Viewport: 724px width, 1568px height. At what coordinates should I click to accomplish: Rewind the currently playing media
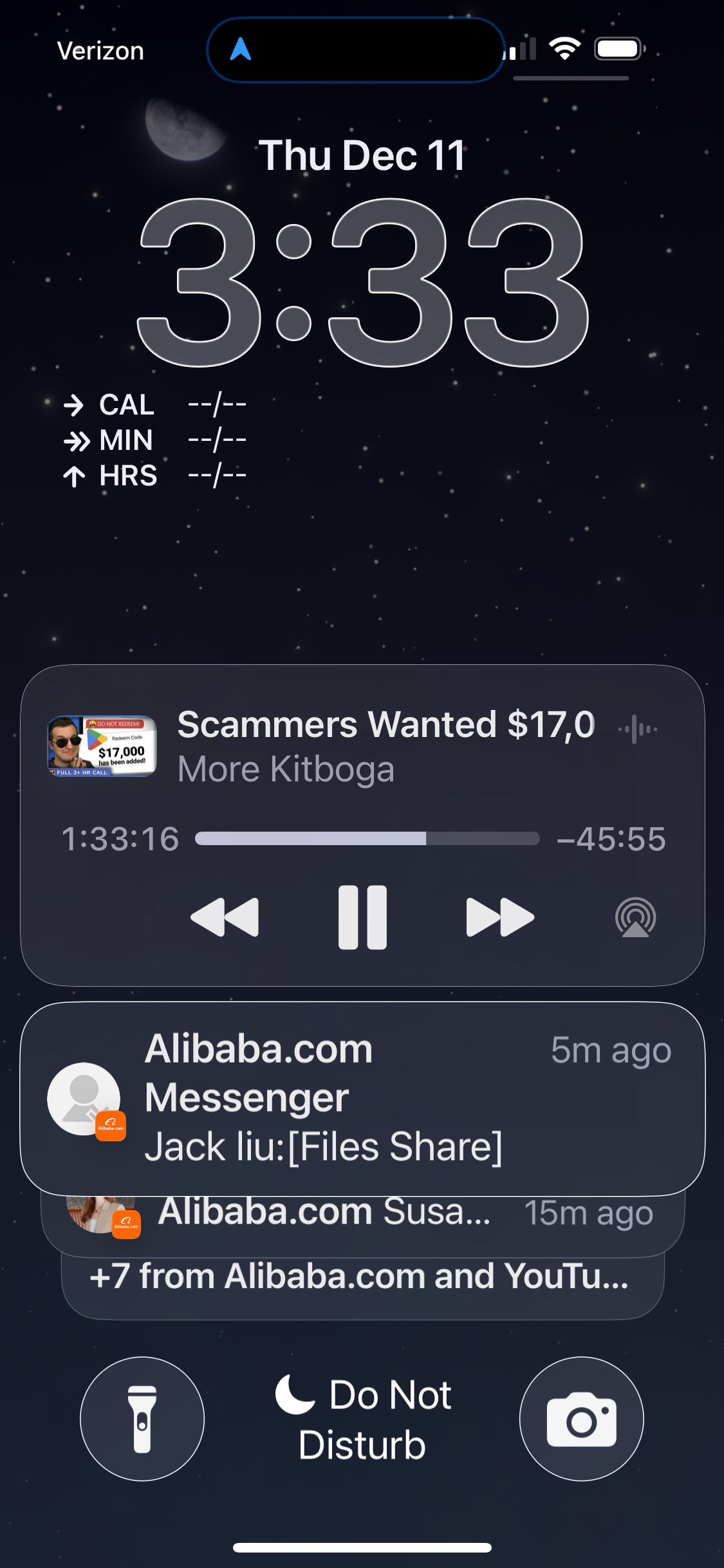point(225,917)
